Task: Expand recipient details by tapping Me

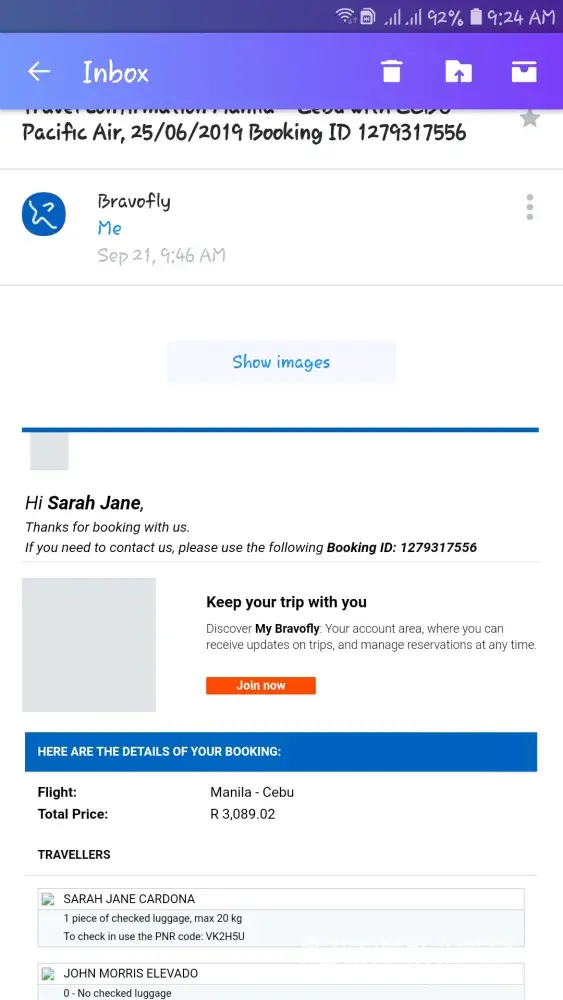Action: (110, 228)
